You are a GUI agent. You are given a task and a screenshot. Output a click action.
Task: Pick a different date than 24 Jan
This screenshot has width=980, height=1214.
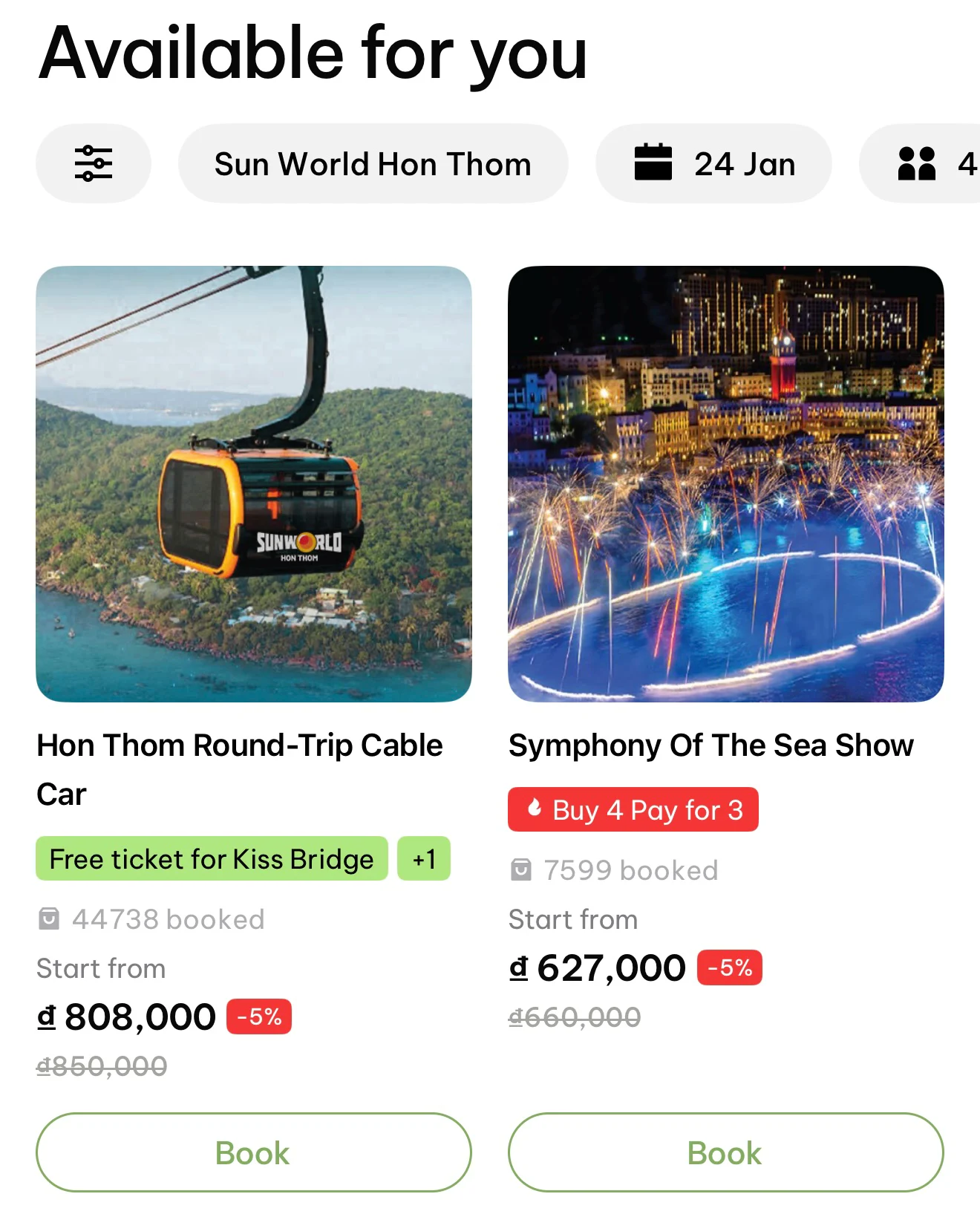713,163
